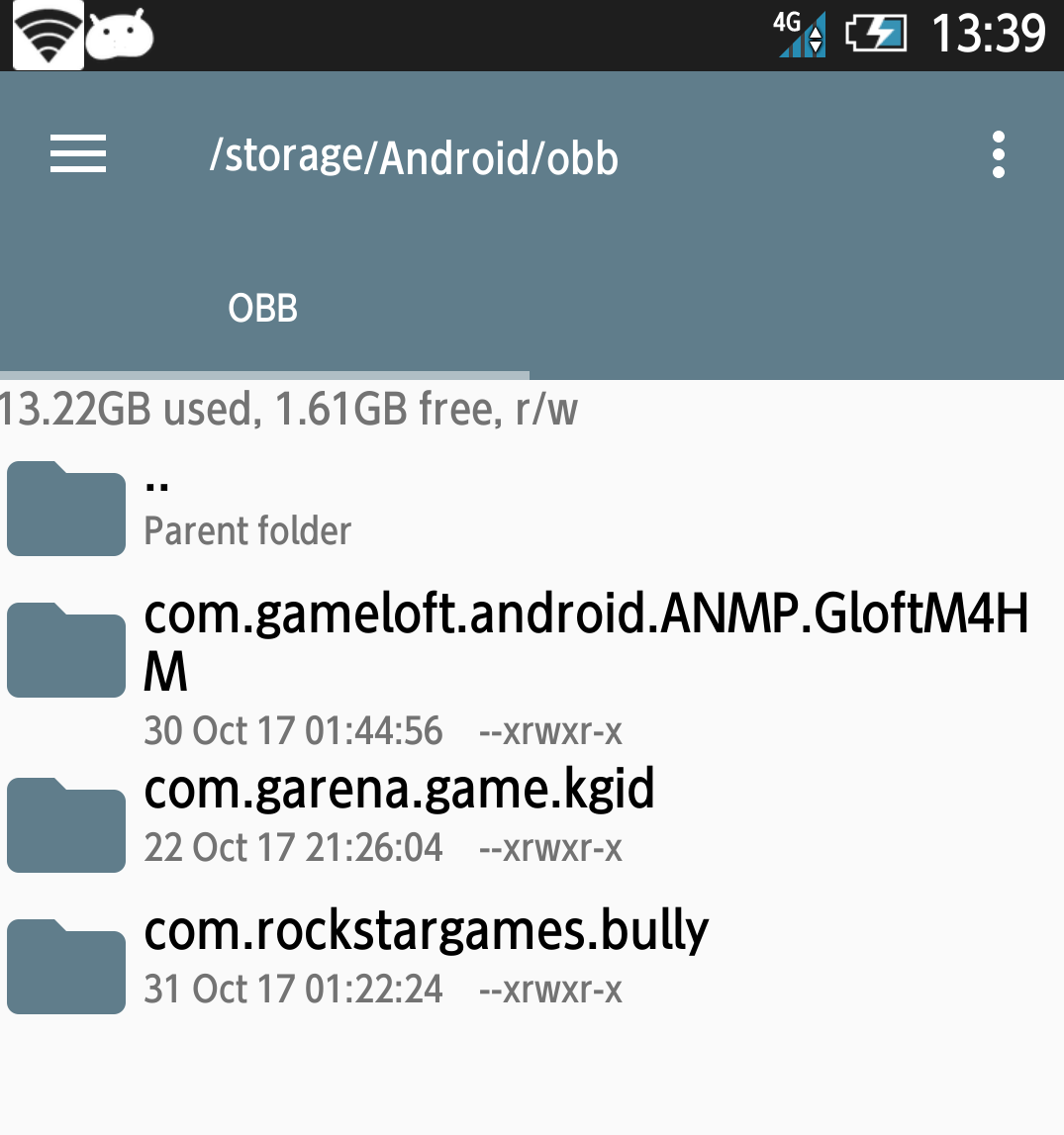Tap the /storage/Android/obb path bar
Image resolution: width=1064 pixels, height=1135 pixels.
click(414, 157)
